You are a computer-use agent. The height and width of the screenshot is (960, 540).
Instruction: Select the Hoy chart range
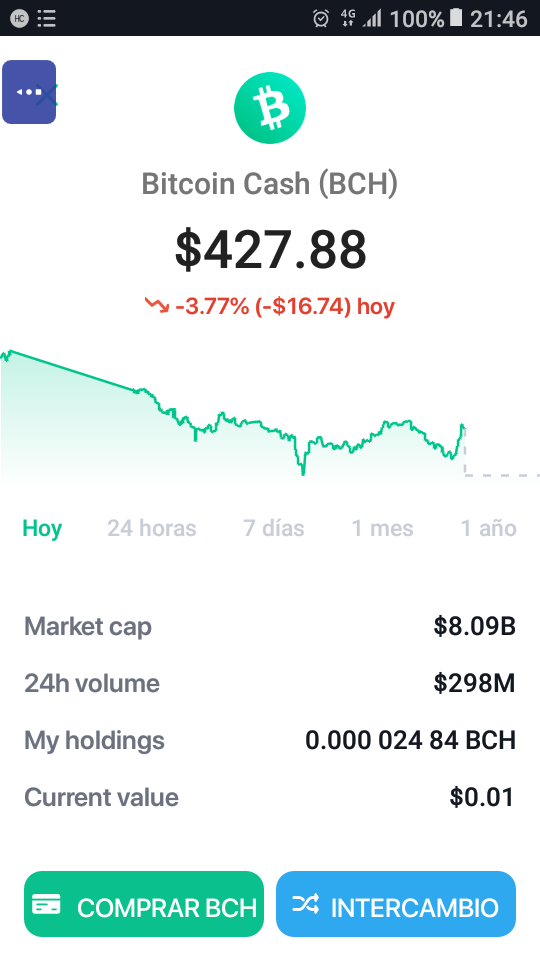[x=42, y=528]
